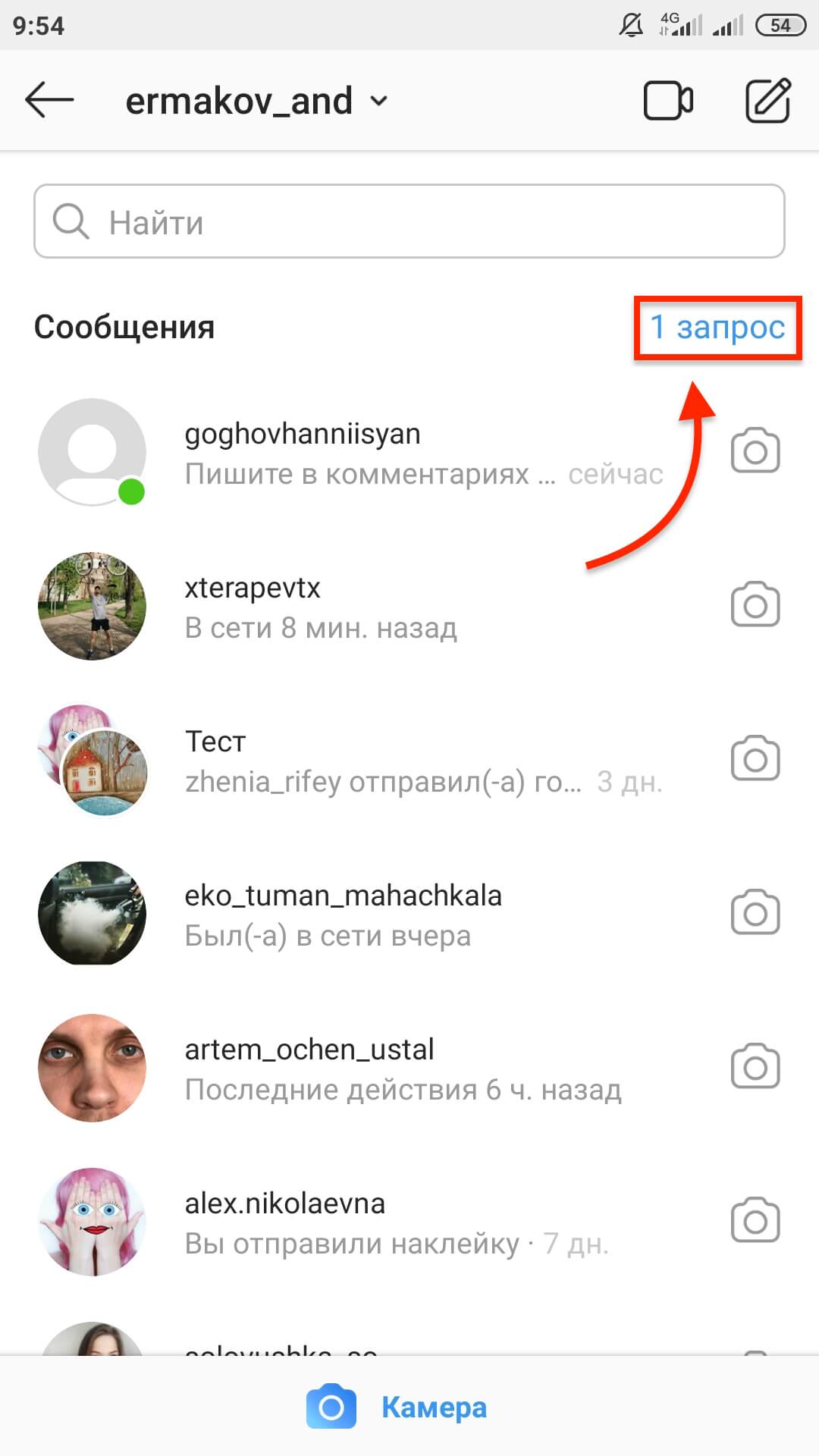Viewport: 819px width, 1456px height.
Task: Open the 1 запрос message requests
Action: pos(717,328)
